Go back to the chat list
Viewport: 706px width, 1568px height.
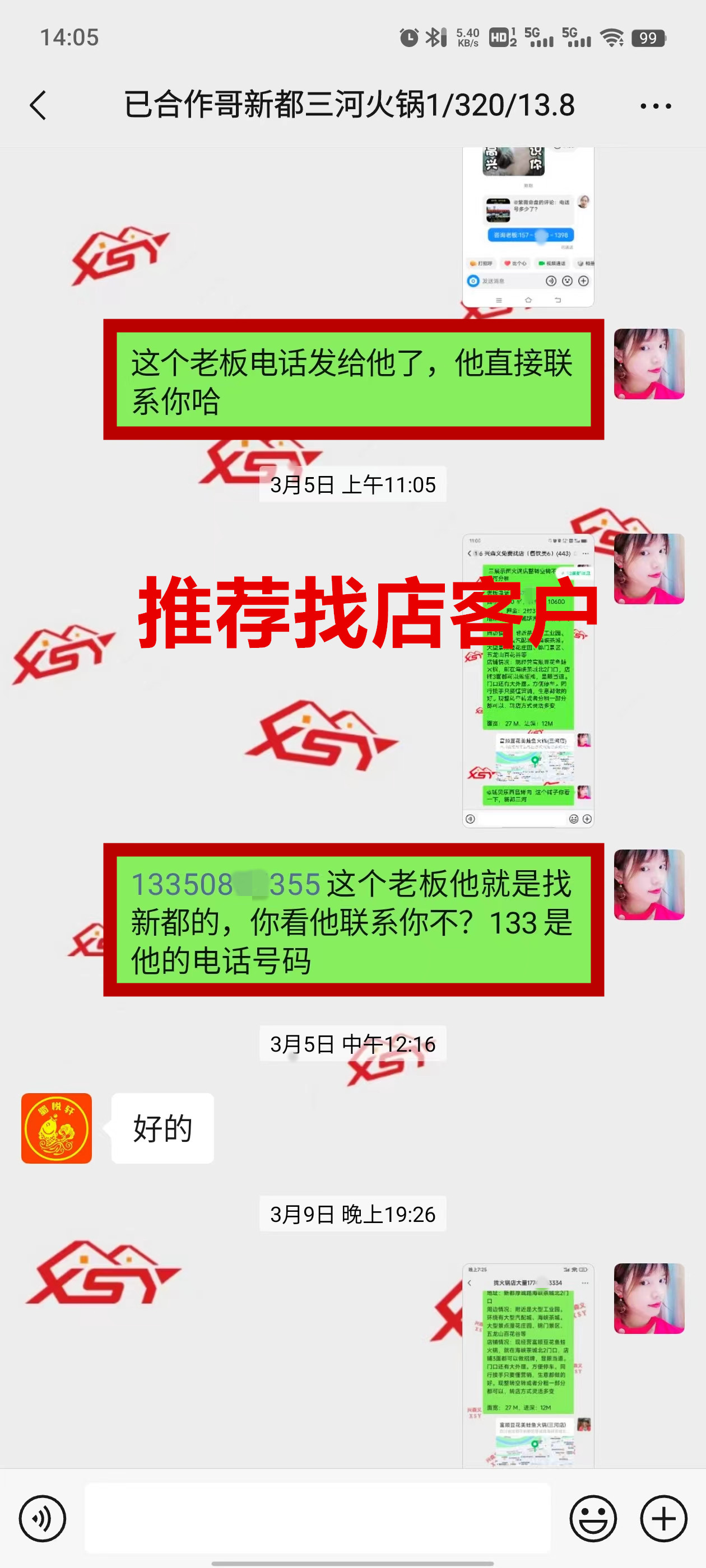click(38, 105)
